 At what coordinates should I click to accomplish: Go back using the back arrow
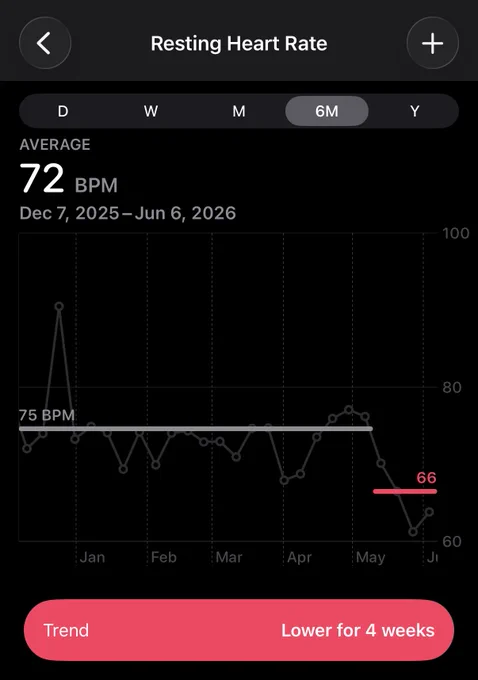click(x=45, y=43)
